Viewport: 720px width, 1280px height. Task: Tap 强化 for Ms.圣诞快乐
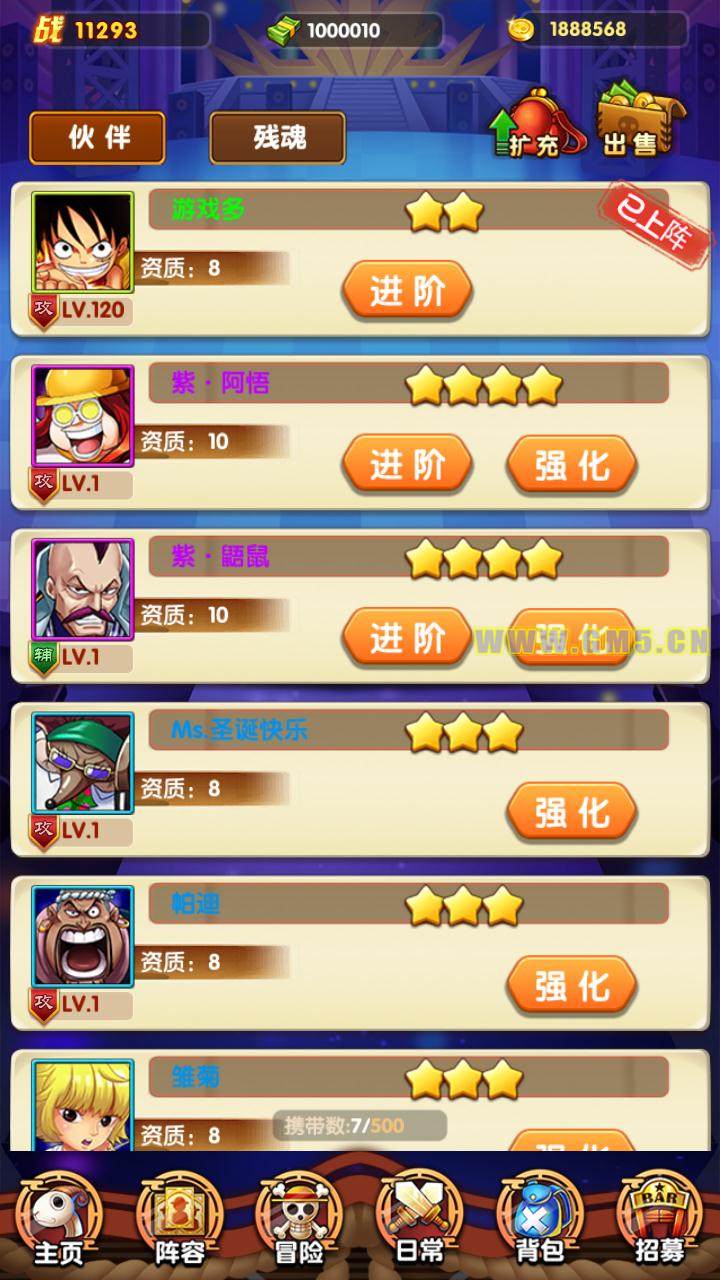pyautogui.click(x=571, y=812)
